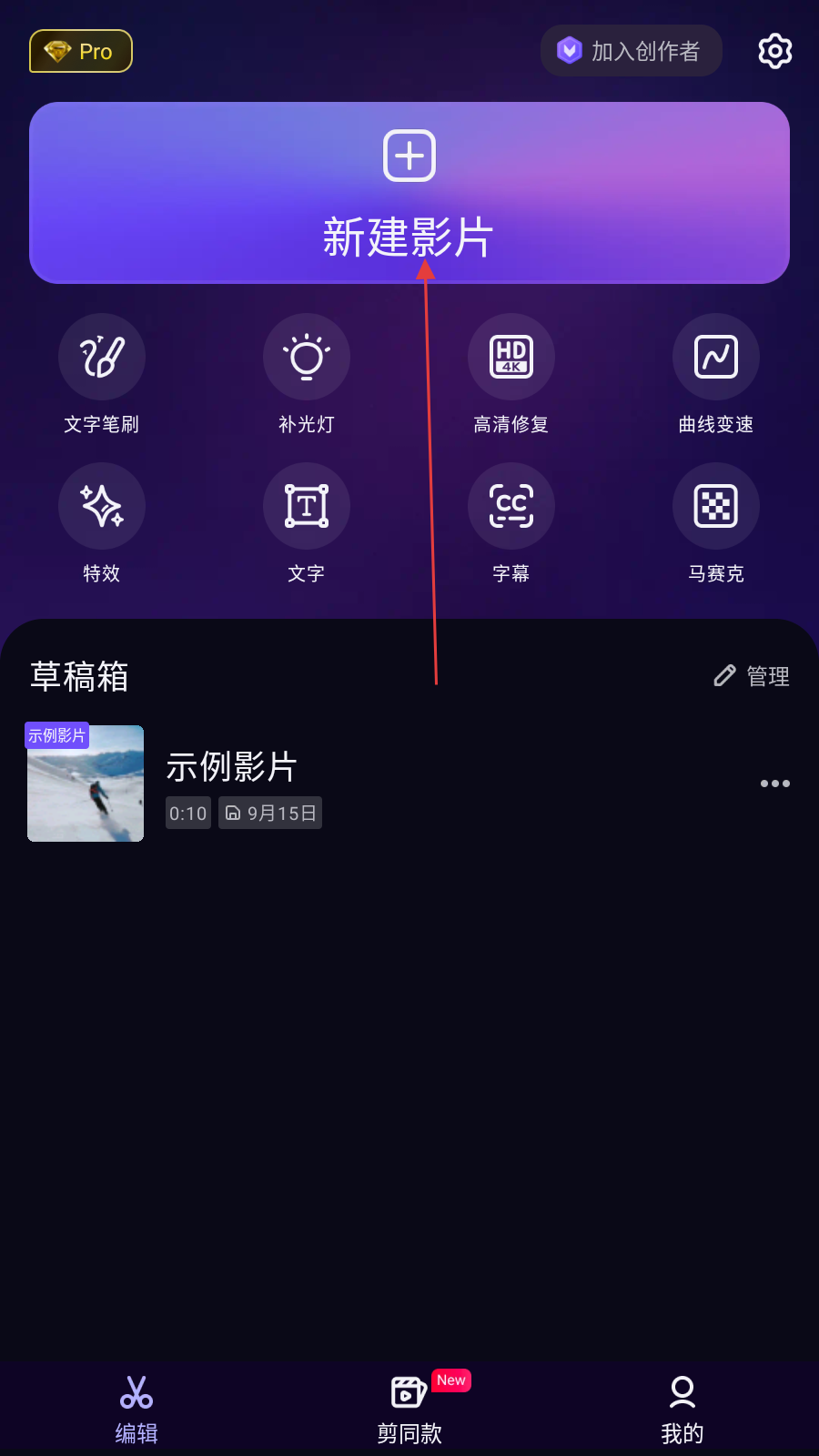Tap 加入创作者 button
819x1456 pixels.
point(631,51)
